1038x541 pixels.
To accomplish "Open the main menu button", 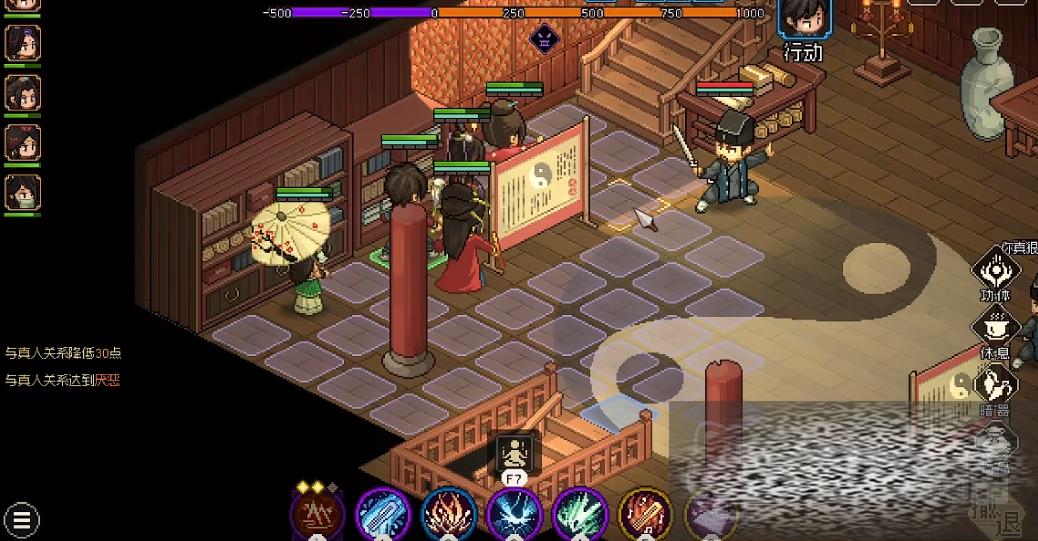I will pos(21,519).
